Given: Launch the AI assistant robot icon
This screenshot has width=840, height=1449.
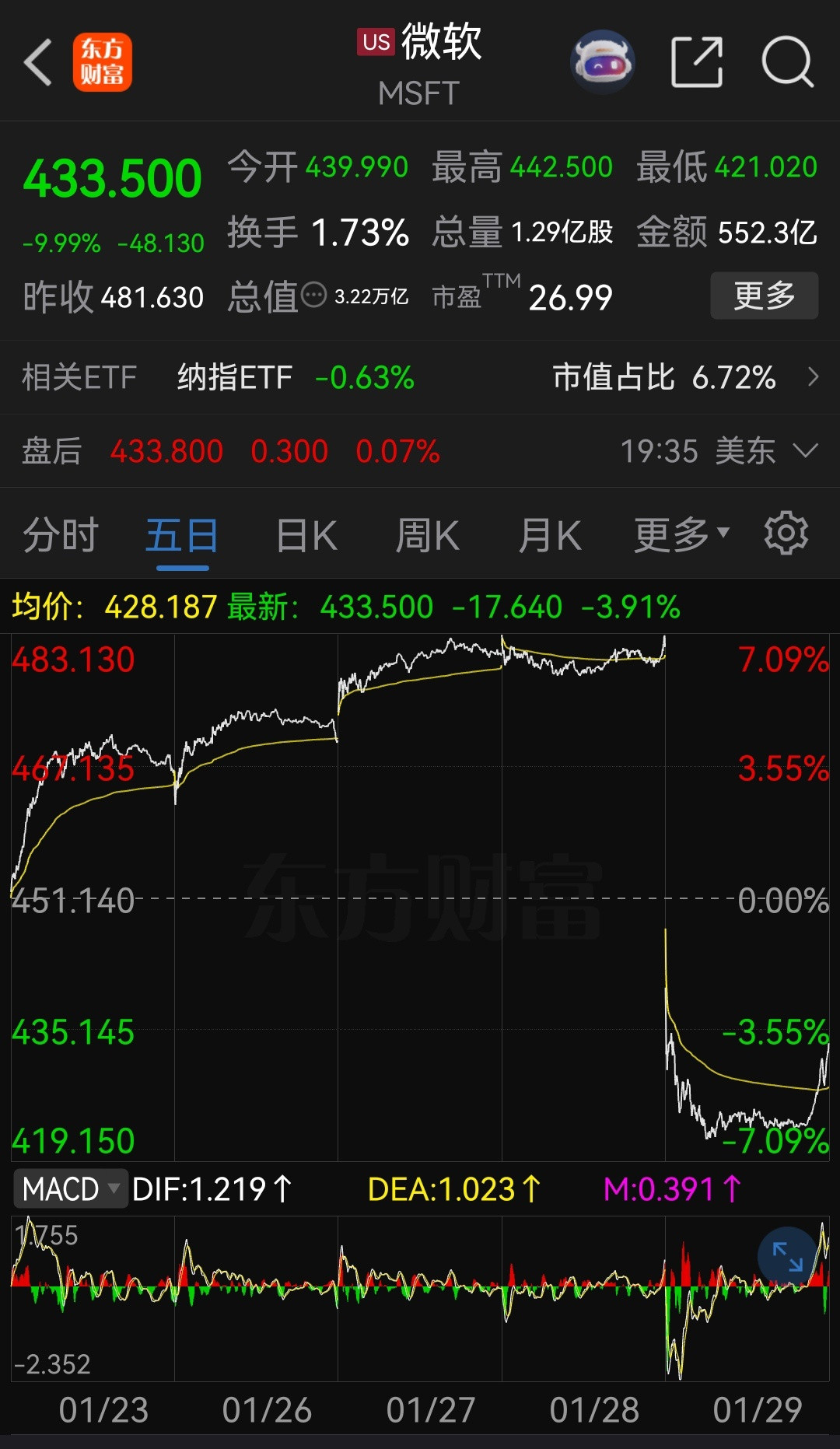Looking at the screenshot, I should [x=603, y=62].
